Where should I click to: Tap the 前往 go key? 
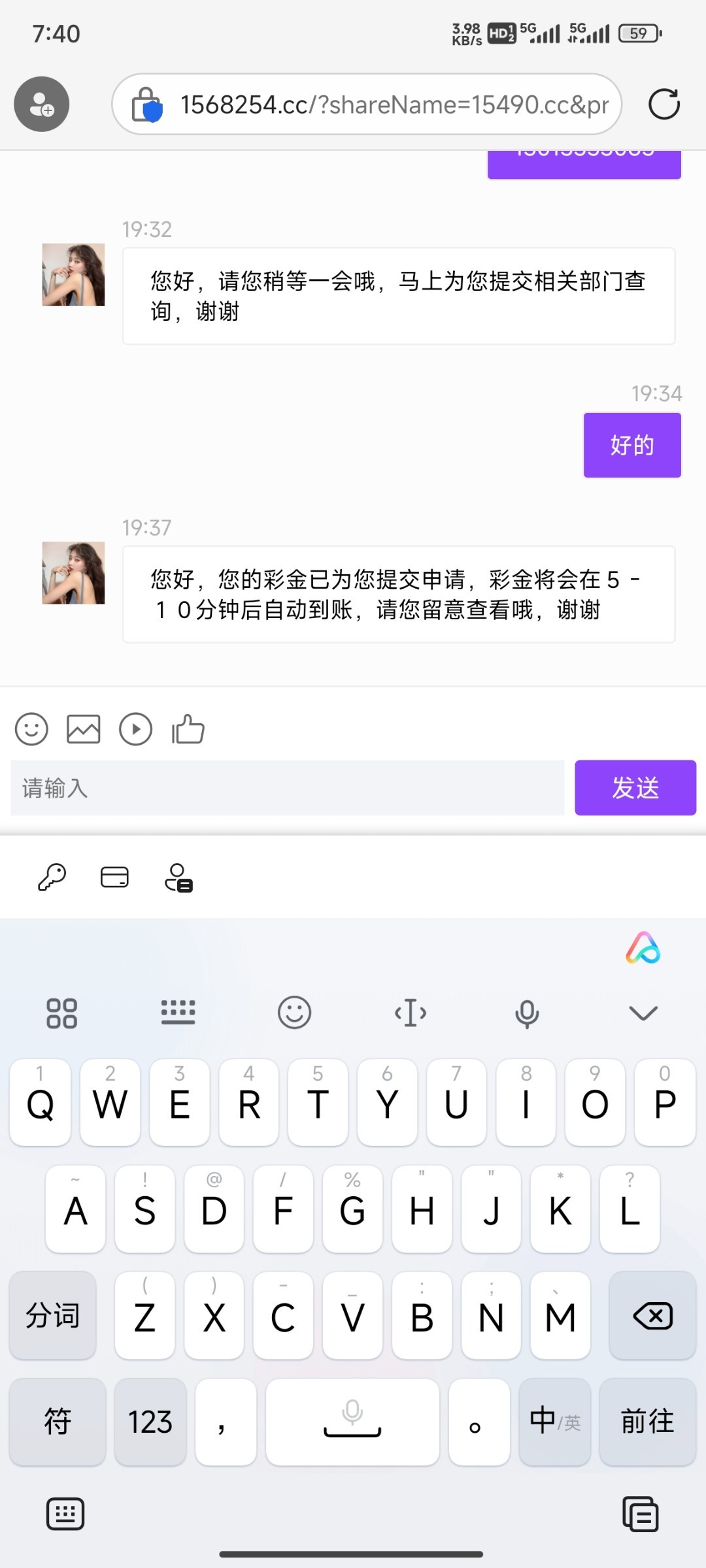tap(647, 1422)
